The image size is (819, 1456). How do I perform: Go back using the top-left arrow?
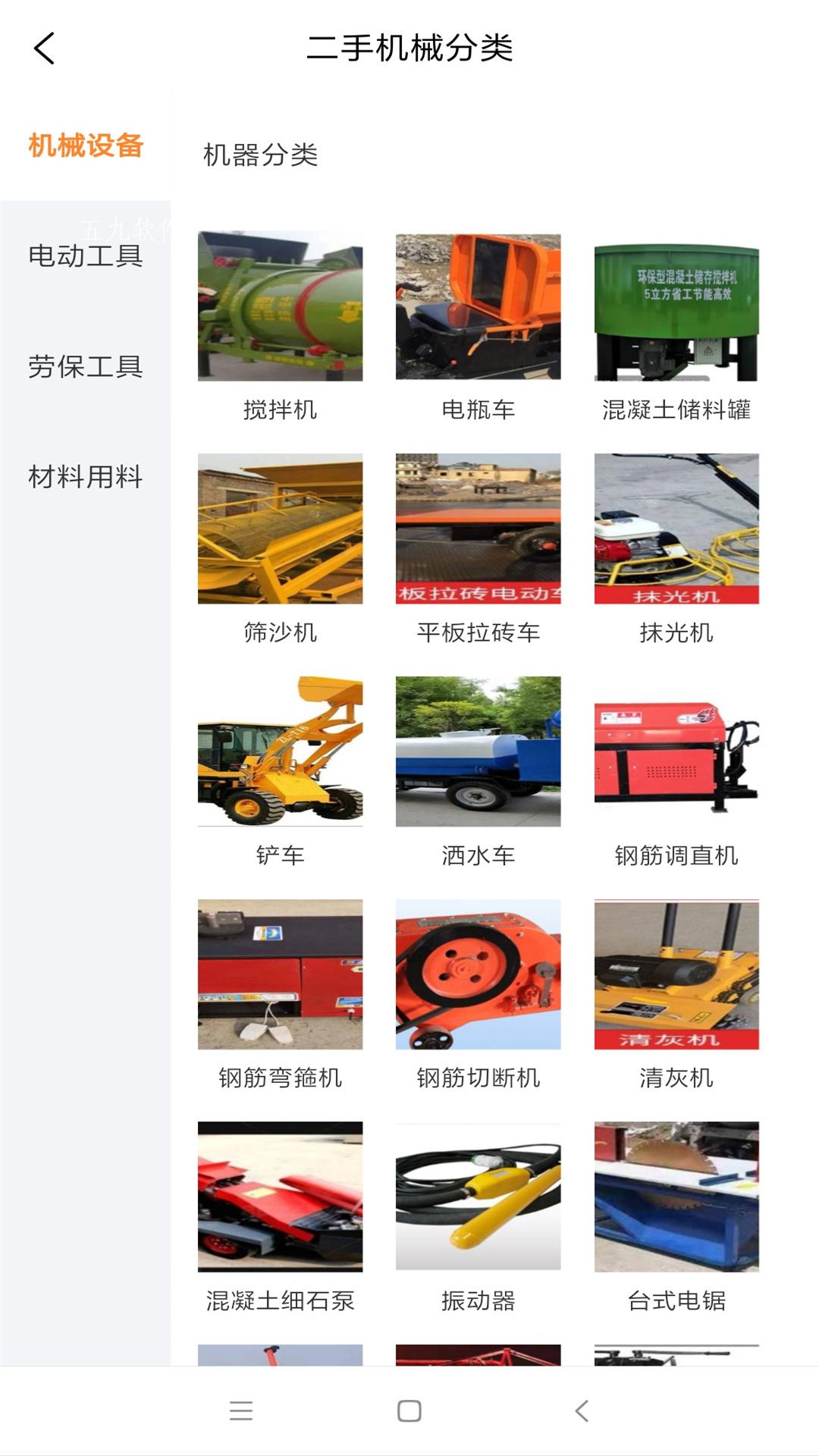(45, 49)
